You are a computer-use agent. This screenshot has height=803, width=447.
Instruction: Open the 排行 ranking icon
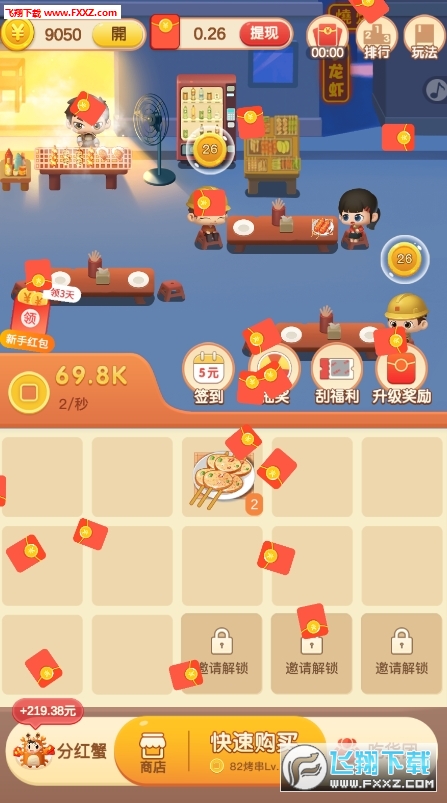(x=377, y=37)
